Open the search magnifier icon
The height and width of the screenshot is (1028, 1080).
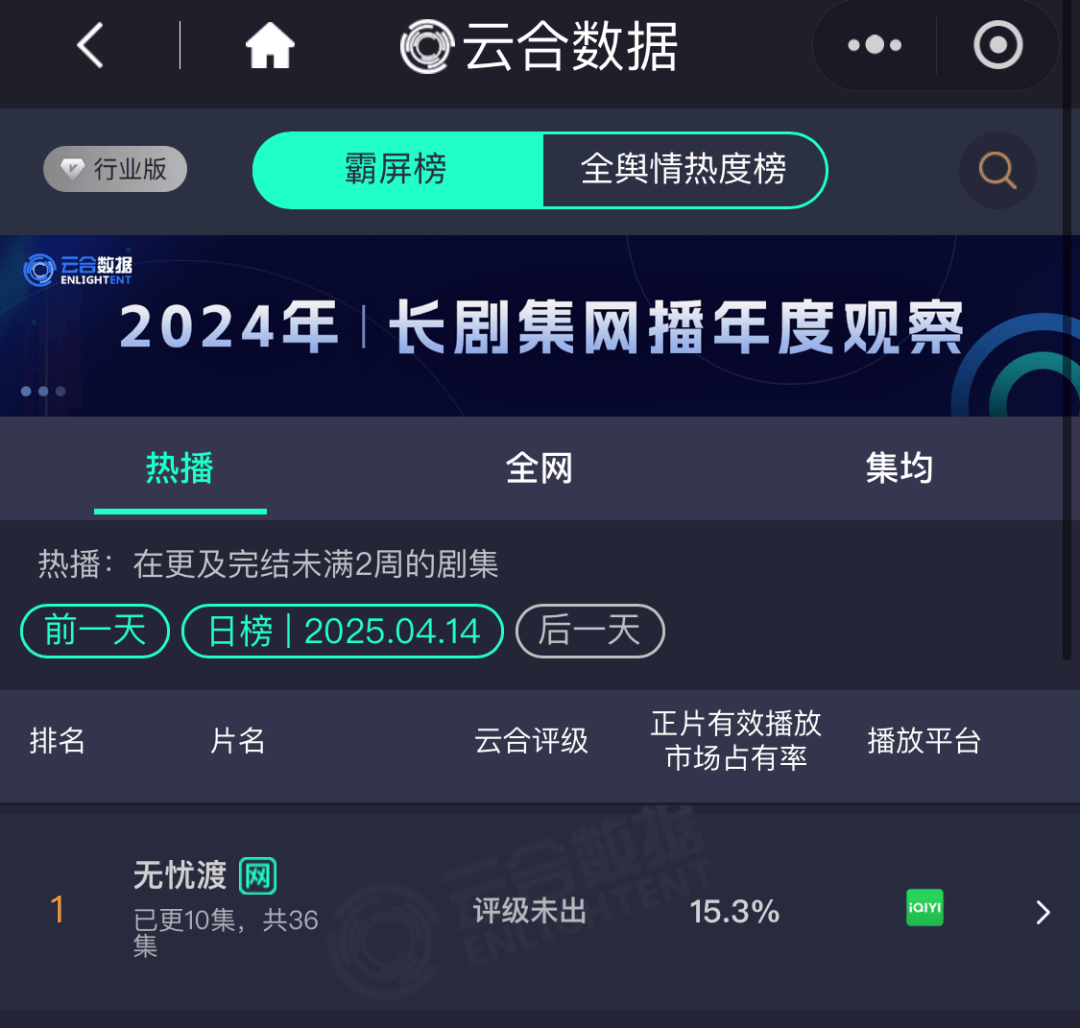997,171
